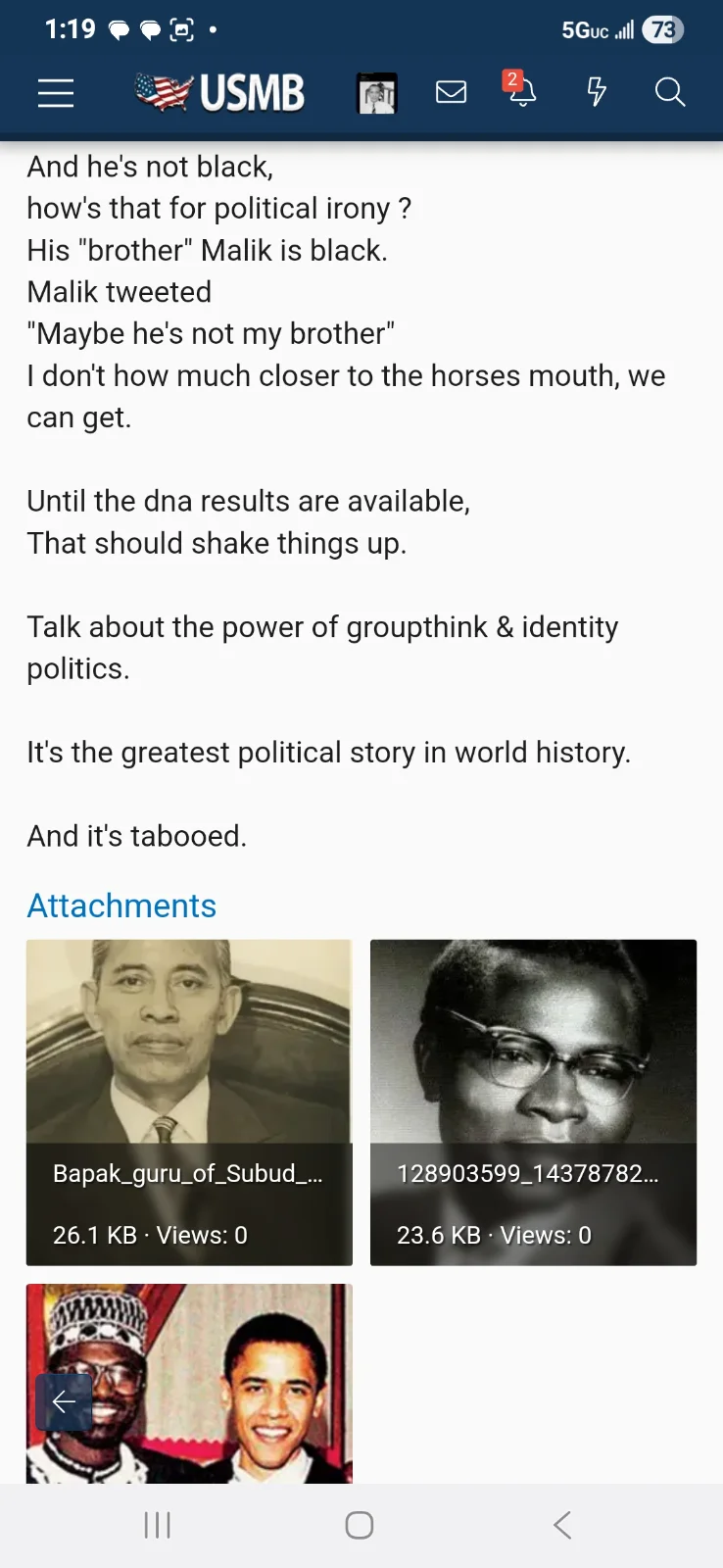Go back using the system navigation
Screen dimensions: 723x1568
coord(562,1525)
